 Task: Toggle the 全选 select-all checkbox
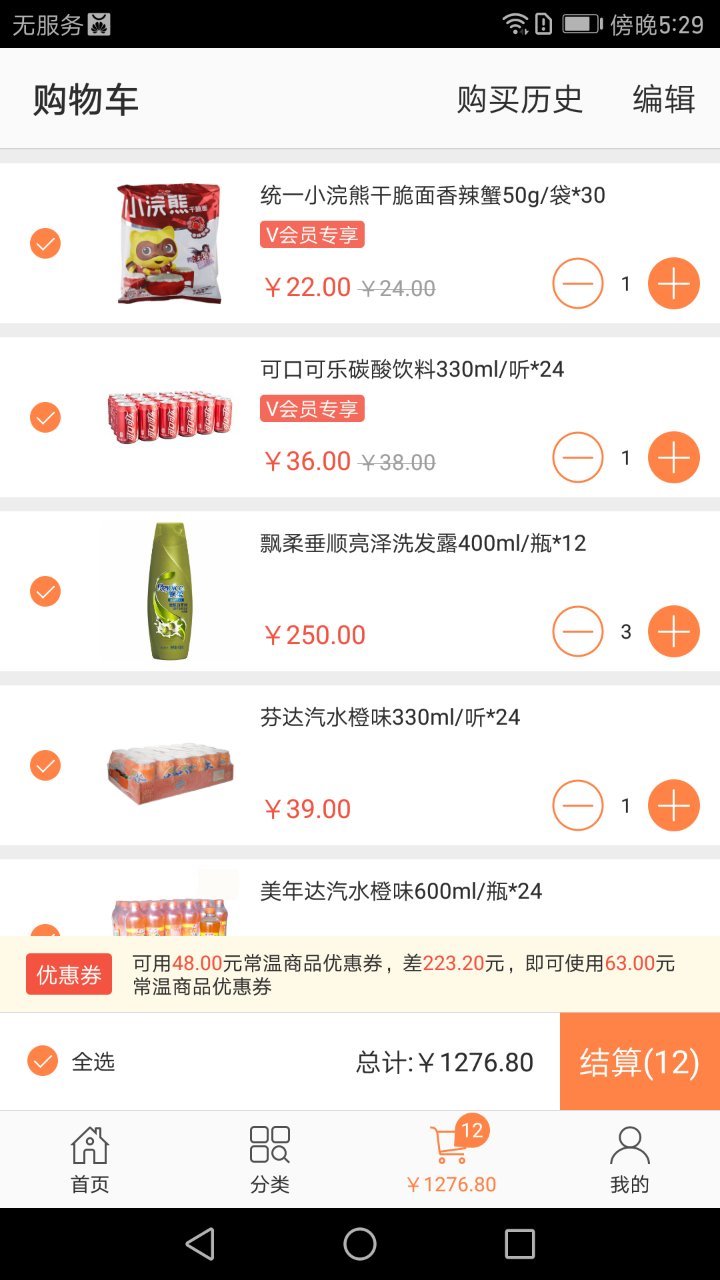[x=44, y=1061]
